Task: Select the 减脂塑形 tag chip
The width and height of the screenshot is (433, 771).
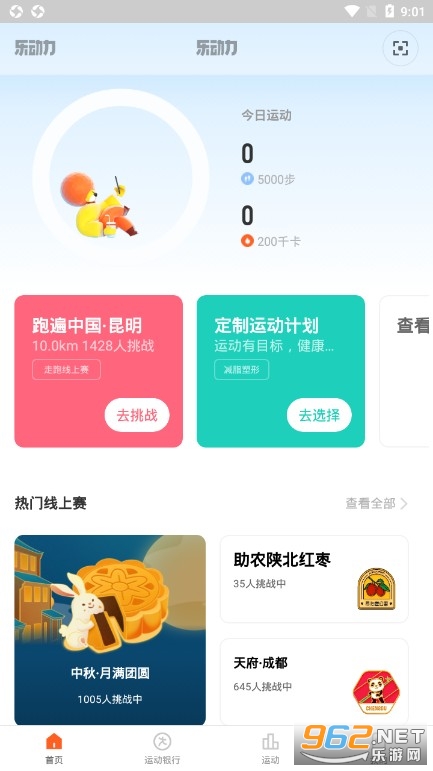Action: click(241, 370)
